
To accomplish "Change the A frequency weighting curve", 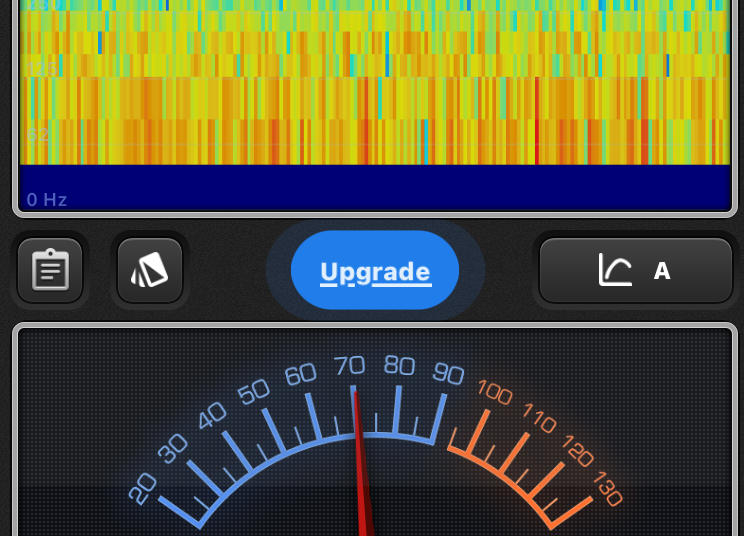I will click(x=636, y=270).
